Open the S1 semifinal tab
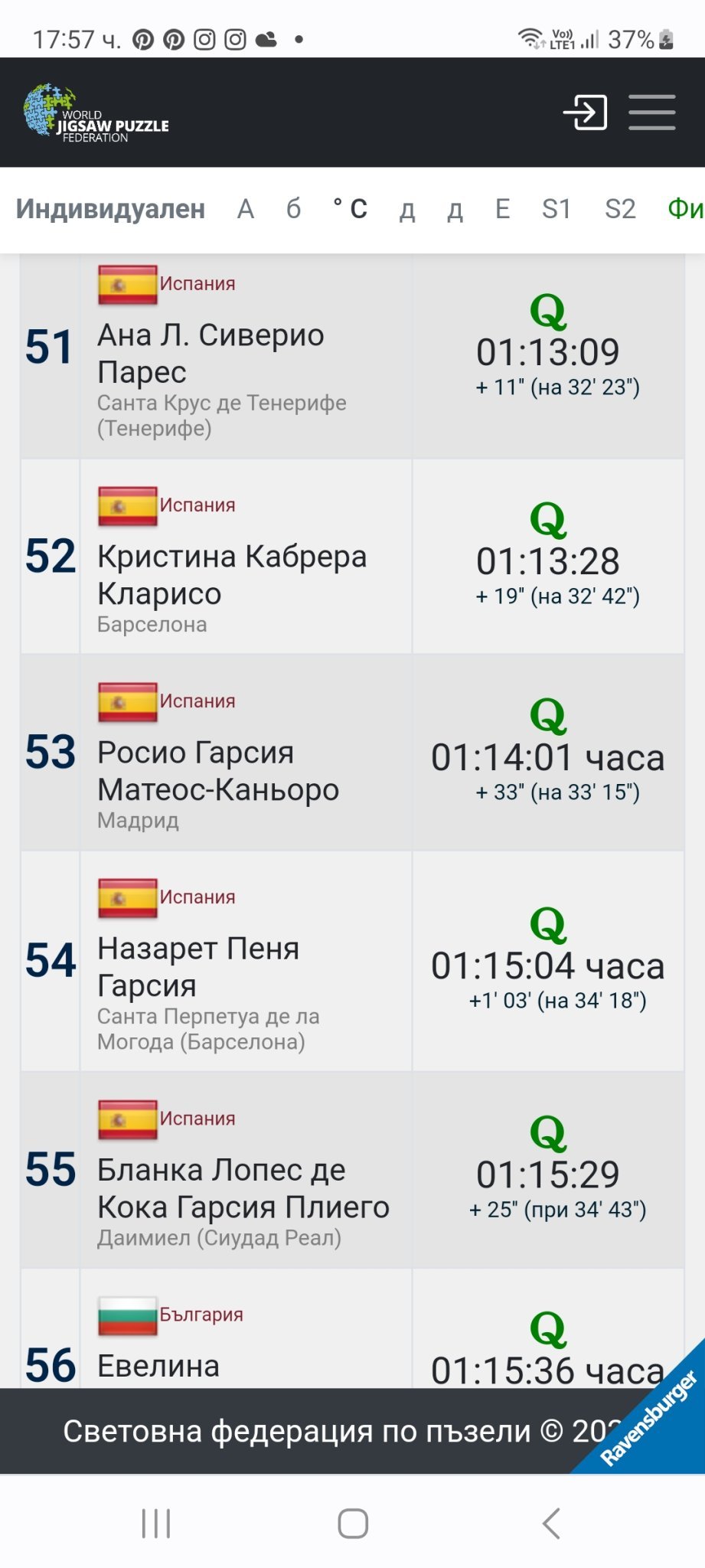The image size is (705, 1568). (x=556, y=209)
